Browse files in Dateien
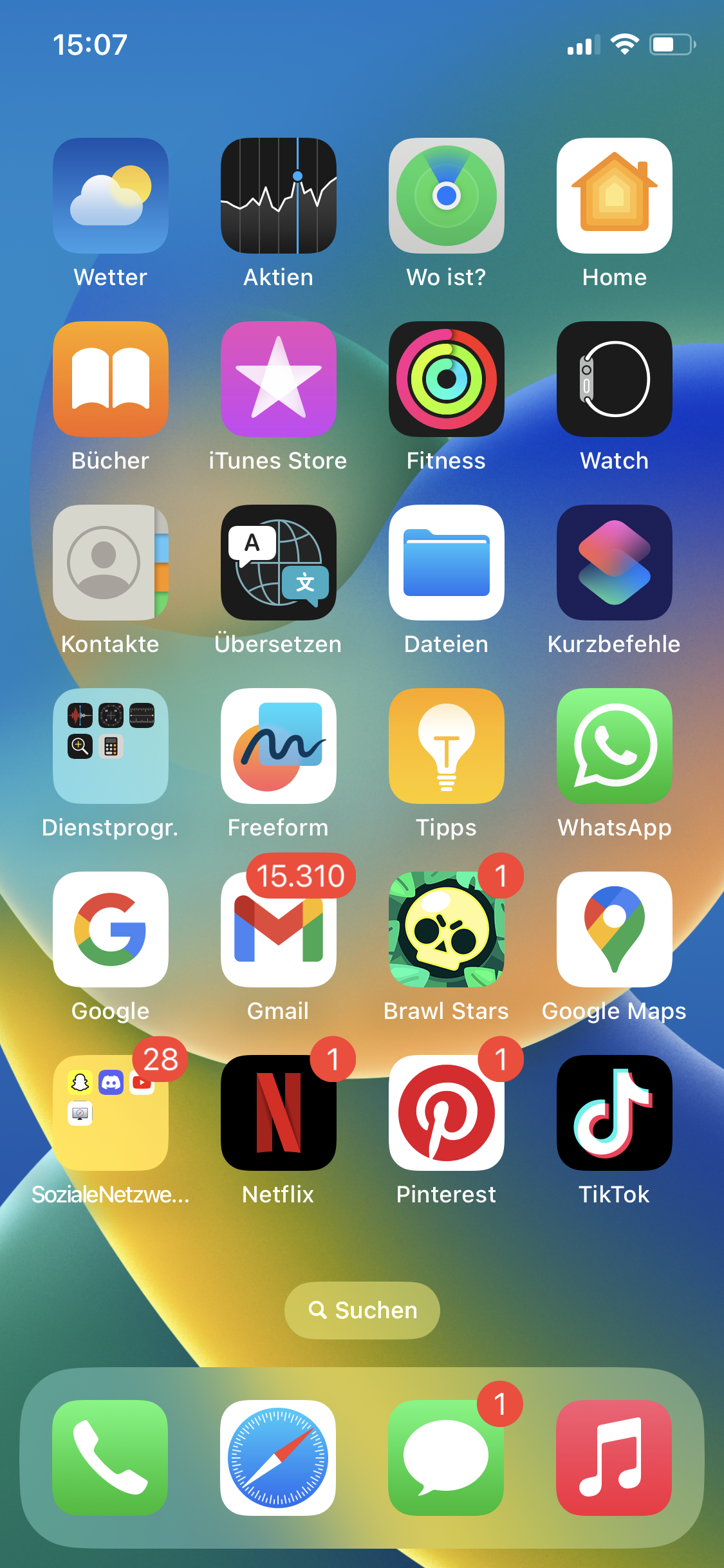 pos(446,562)
